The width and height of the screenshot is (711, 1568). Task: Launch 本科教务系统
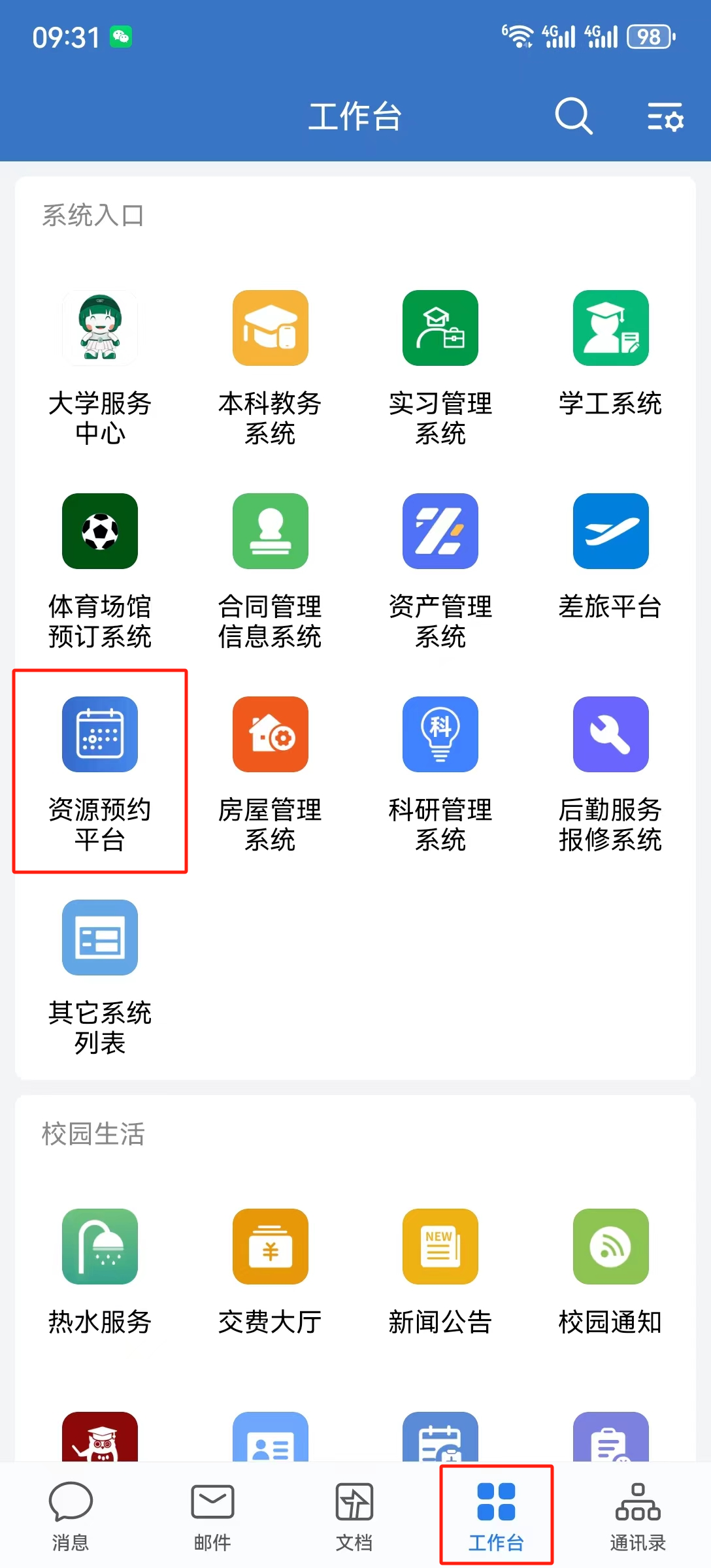[x=270, y=328]
